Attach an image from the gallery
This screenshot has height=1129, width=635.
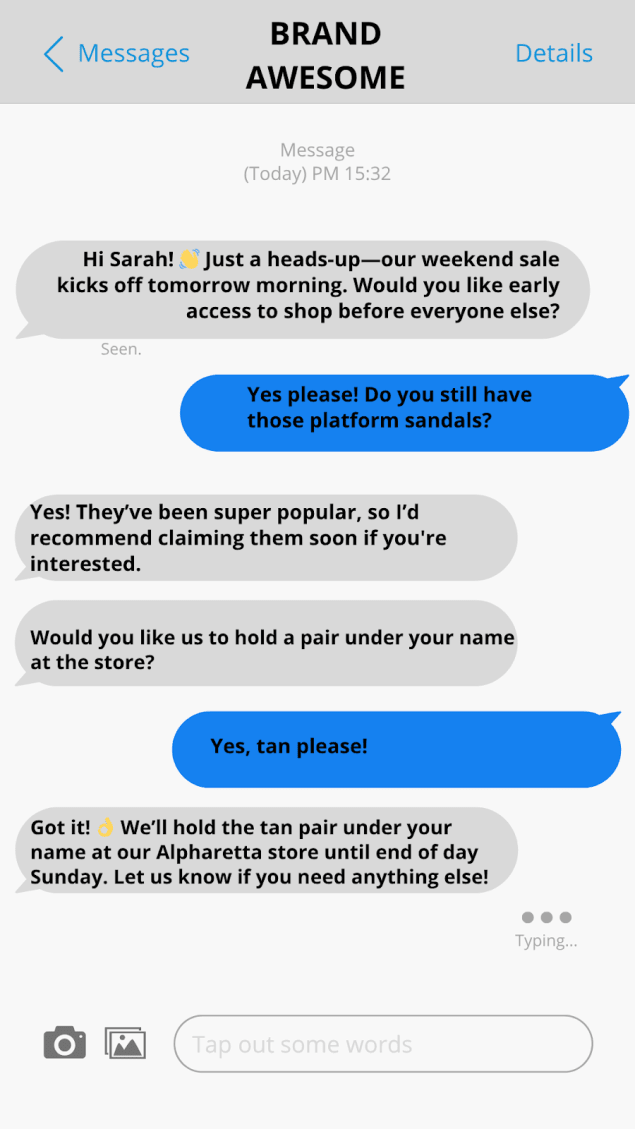pos(126,1043)
